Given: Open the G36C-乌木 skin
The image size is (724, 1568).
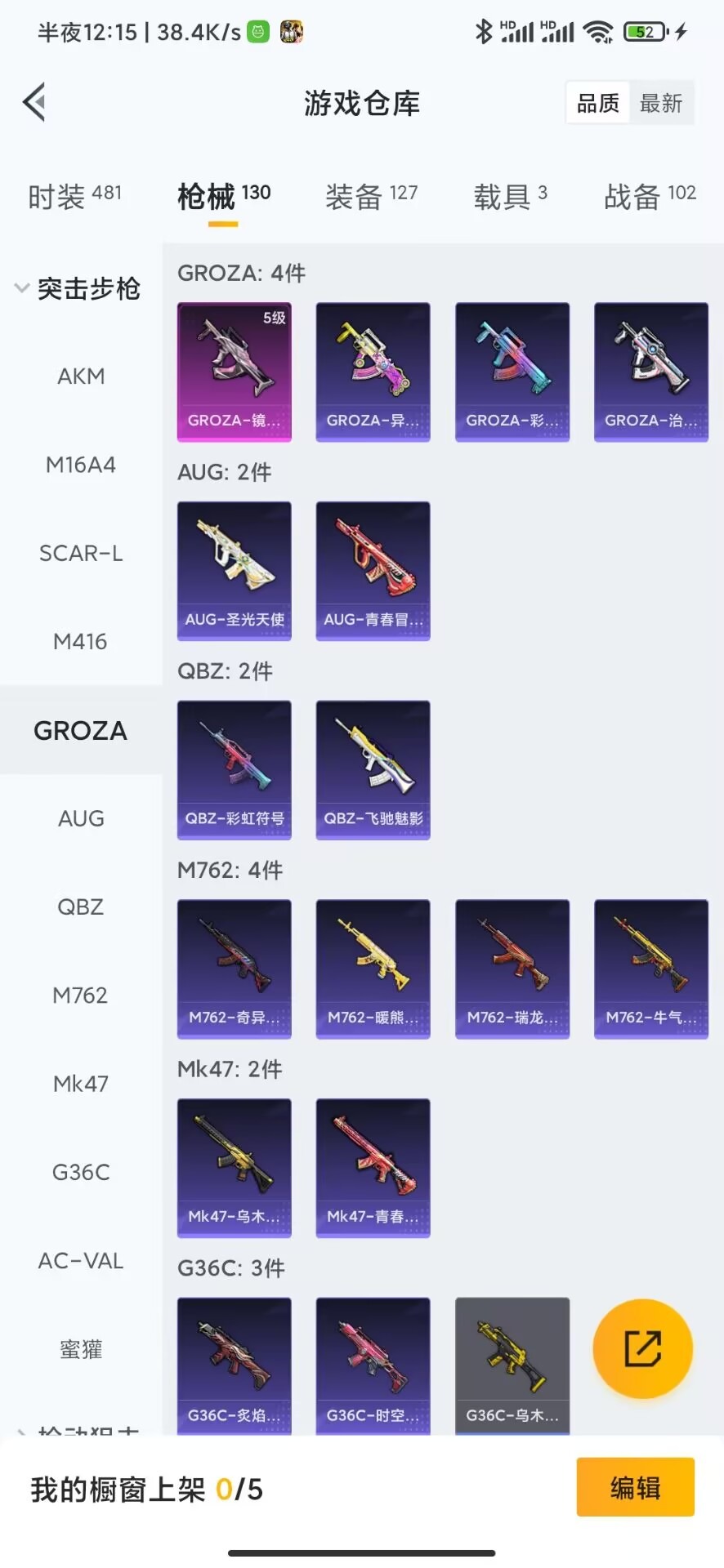Looking at the screenshot, I should pyautogui.click(x=512, y=1364).
